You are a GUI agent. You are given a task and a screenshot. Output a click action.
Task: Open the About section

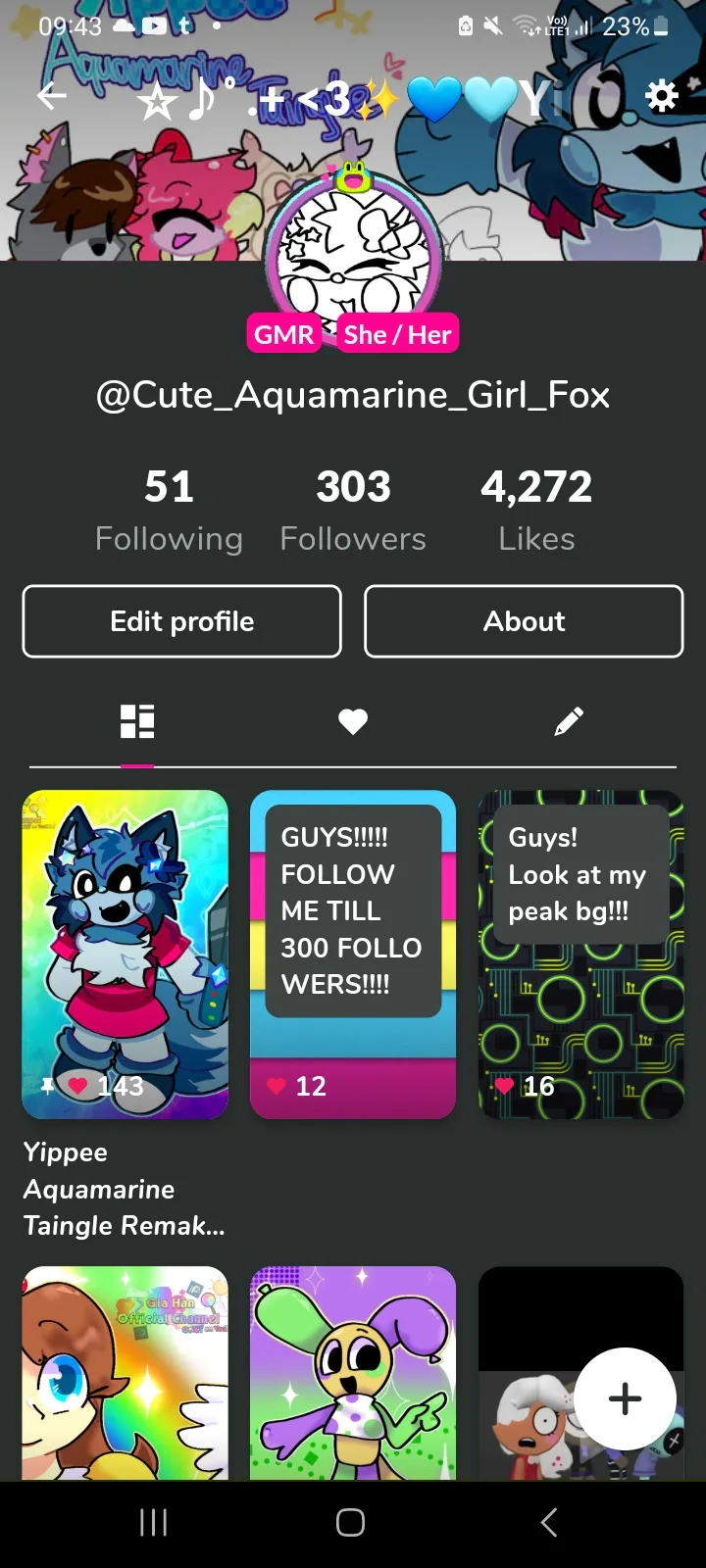(x=524, y=621)
